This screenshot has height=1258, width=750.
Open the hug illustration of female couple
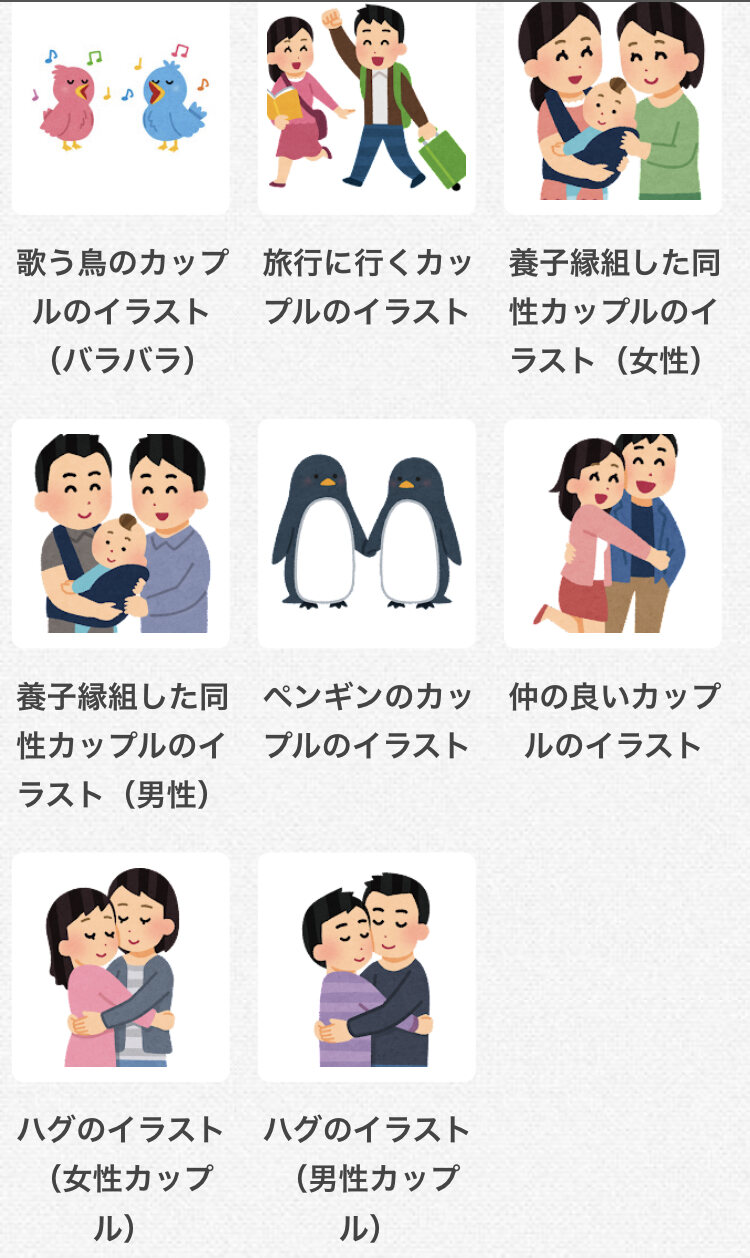point(121,967)
